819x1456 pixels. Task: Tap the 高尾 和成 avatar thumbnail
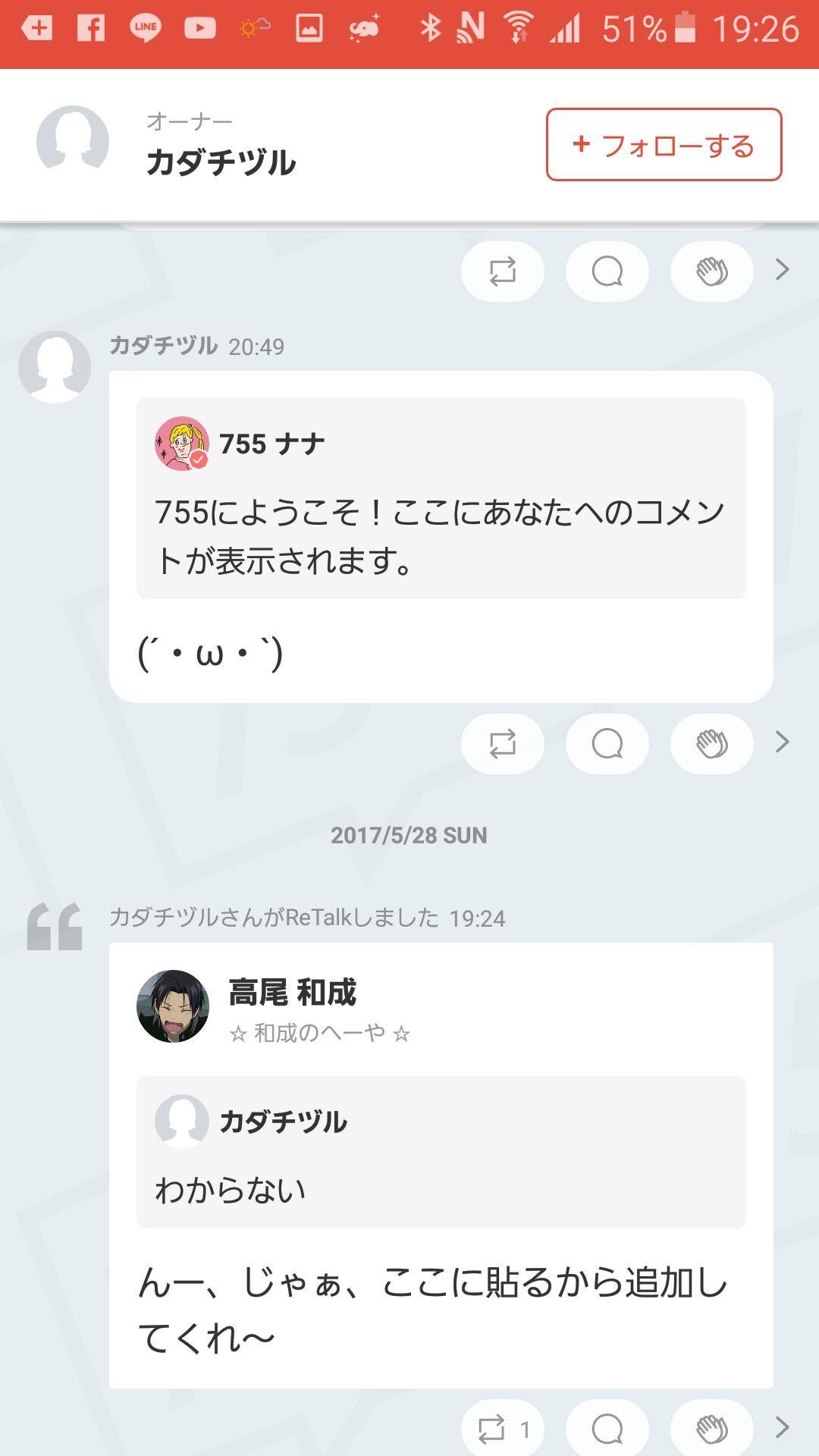click(x=174, y=999)
